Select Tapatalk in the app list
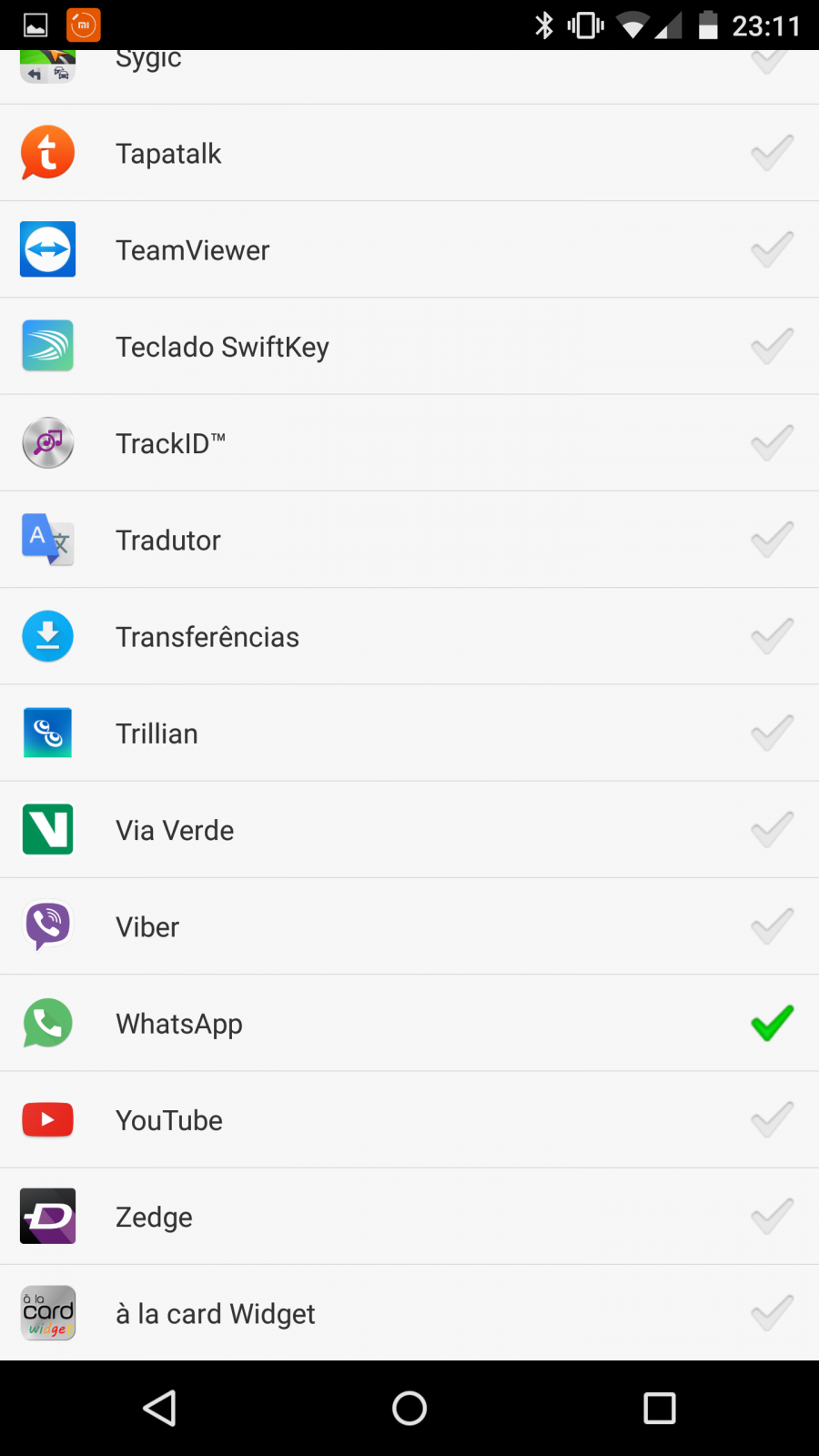The width and height of the screenshot is (819, 1456). (x=409, y=153)
